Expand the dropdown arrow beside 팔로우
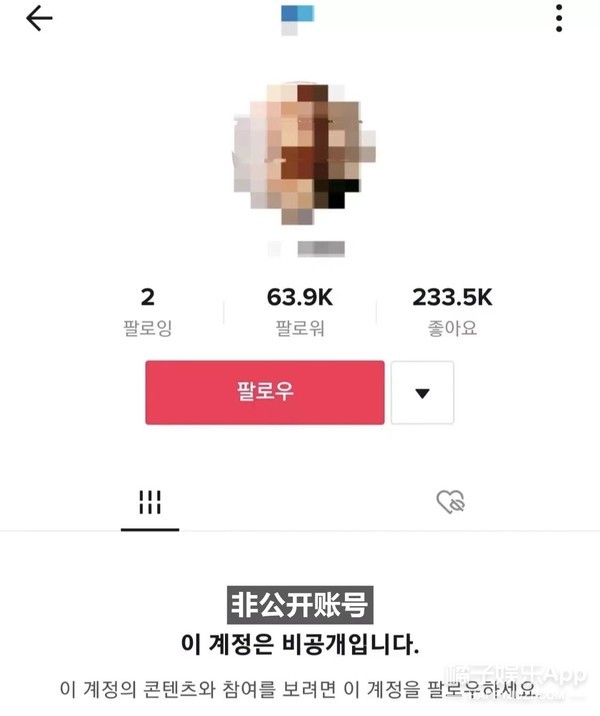This screenshot has width=600, height=716. tap(421, 393)
